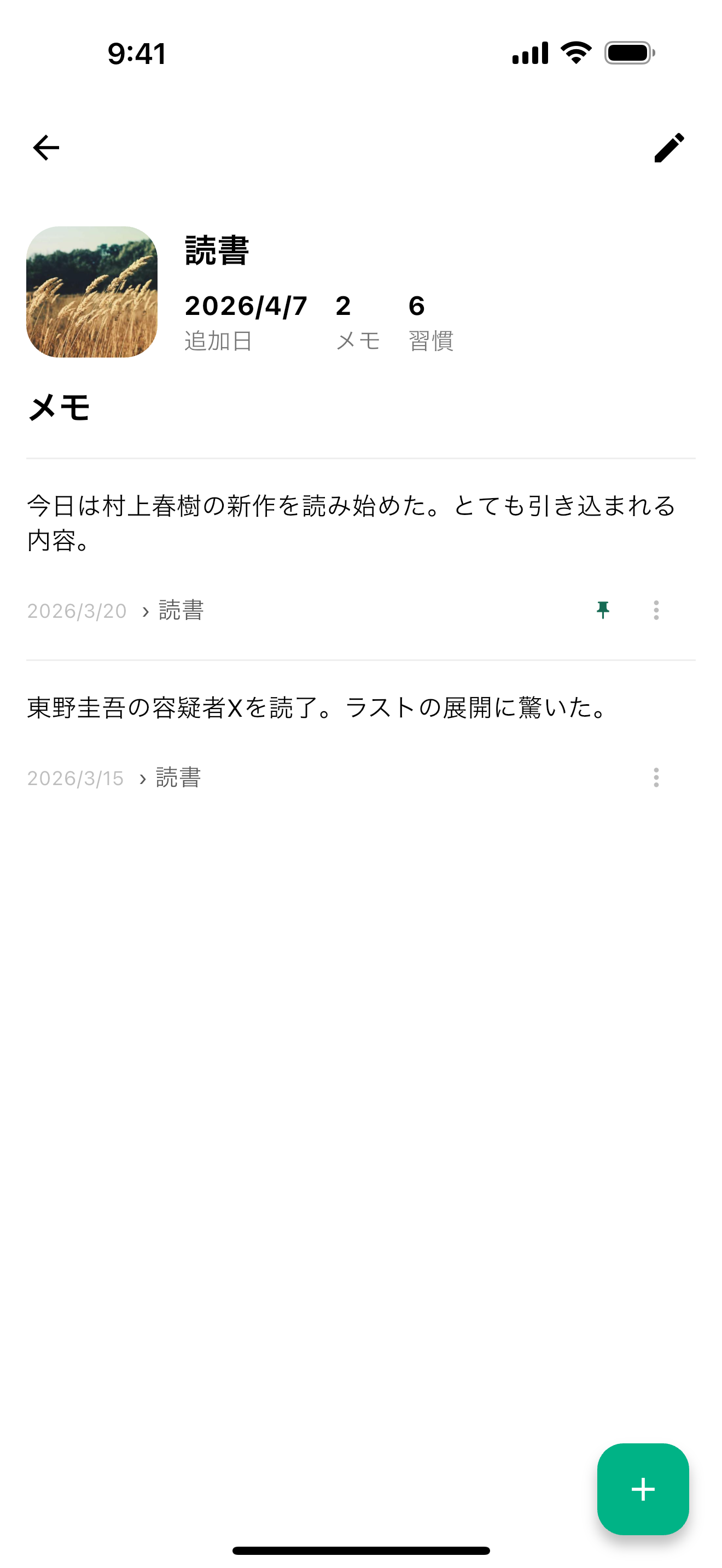
Task: Navigate back using the arrow icon
Action: tap(46, 146)
